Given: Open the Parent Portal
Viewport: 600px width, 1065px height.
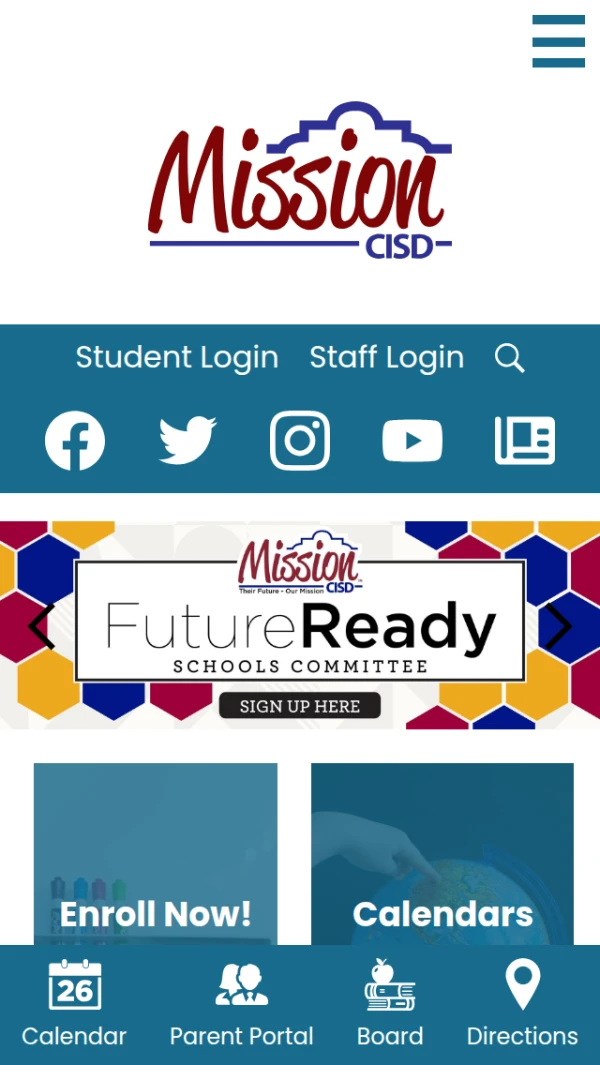Looking at the screenshot, I should [x=242, y=1004].
